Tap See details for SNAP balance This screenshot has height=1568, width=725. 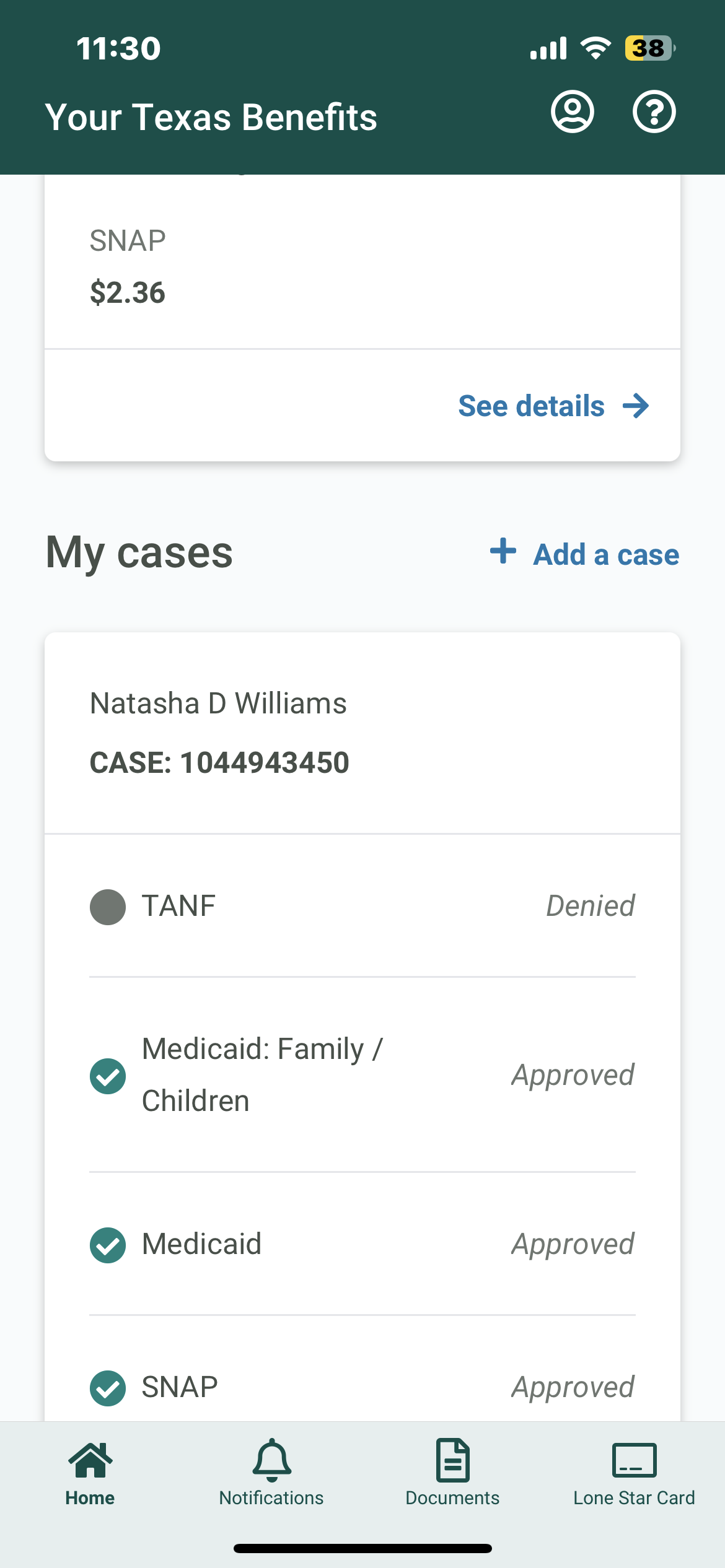tap(553, 406)
